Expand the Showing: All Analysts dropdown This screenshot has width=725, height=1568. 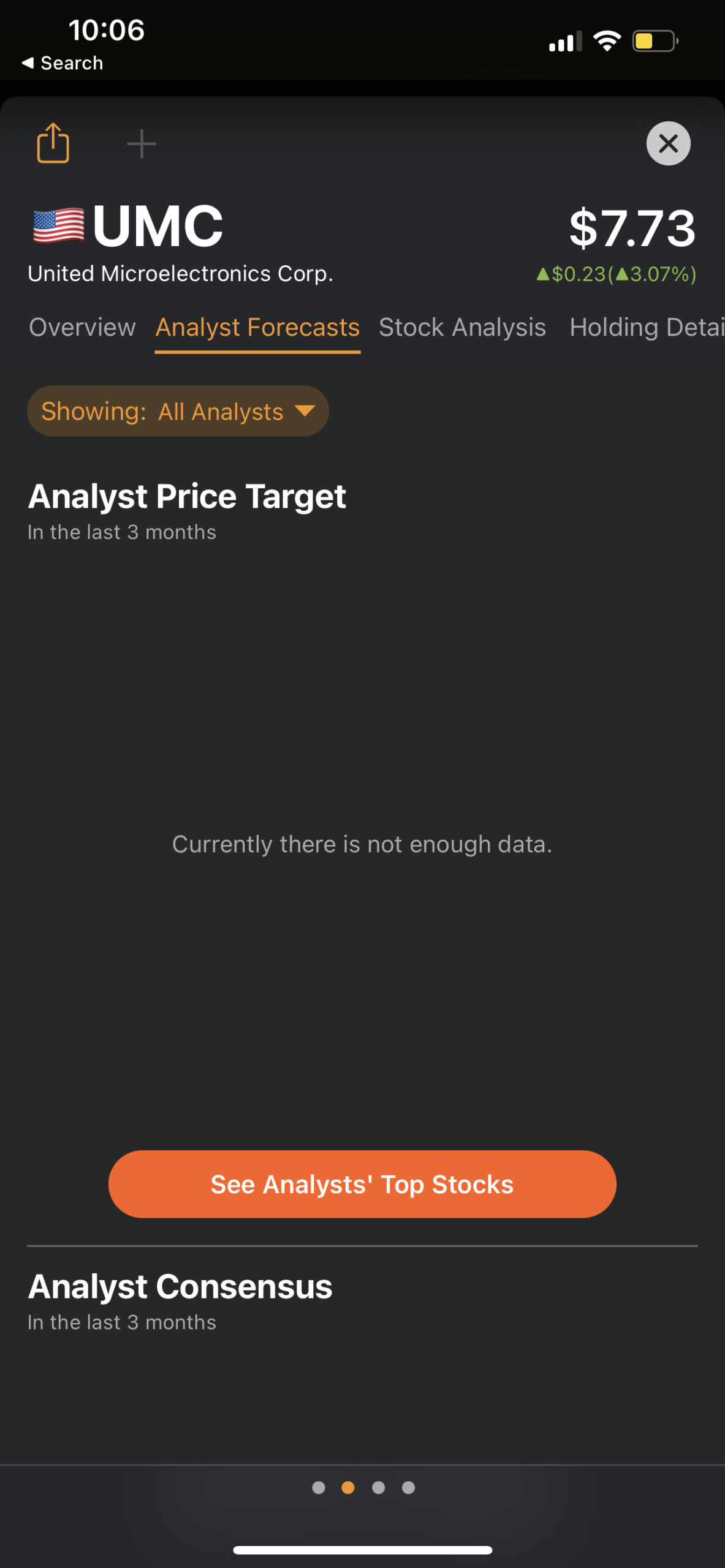(178, 411)
